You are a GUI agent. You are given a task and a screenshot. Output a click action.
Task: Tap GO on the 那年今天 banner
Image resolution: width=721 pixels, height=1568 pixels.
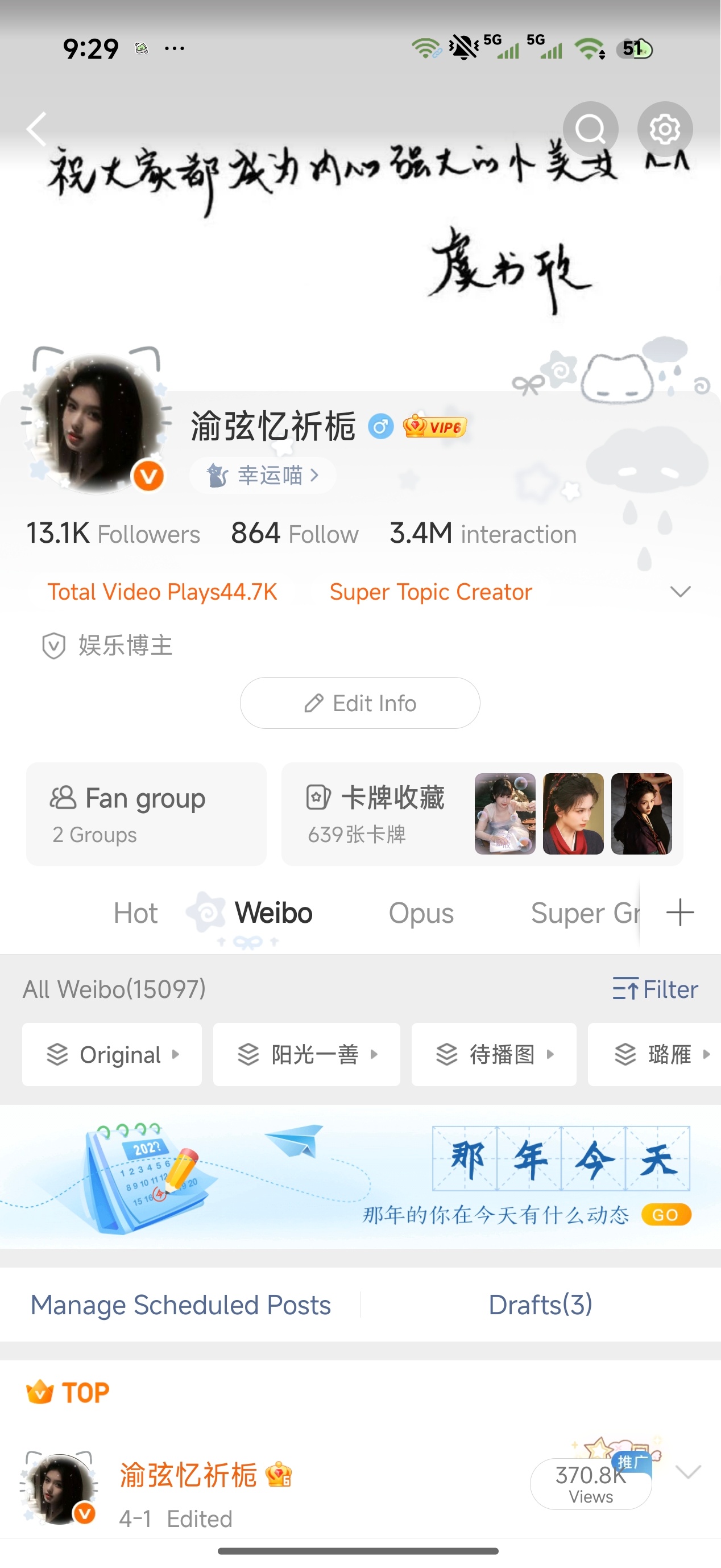point(666,1215)
